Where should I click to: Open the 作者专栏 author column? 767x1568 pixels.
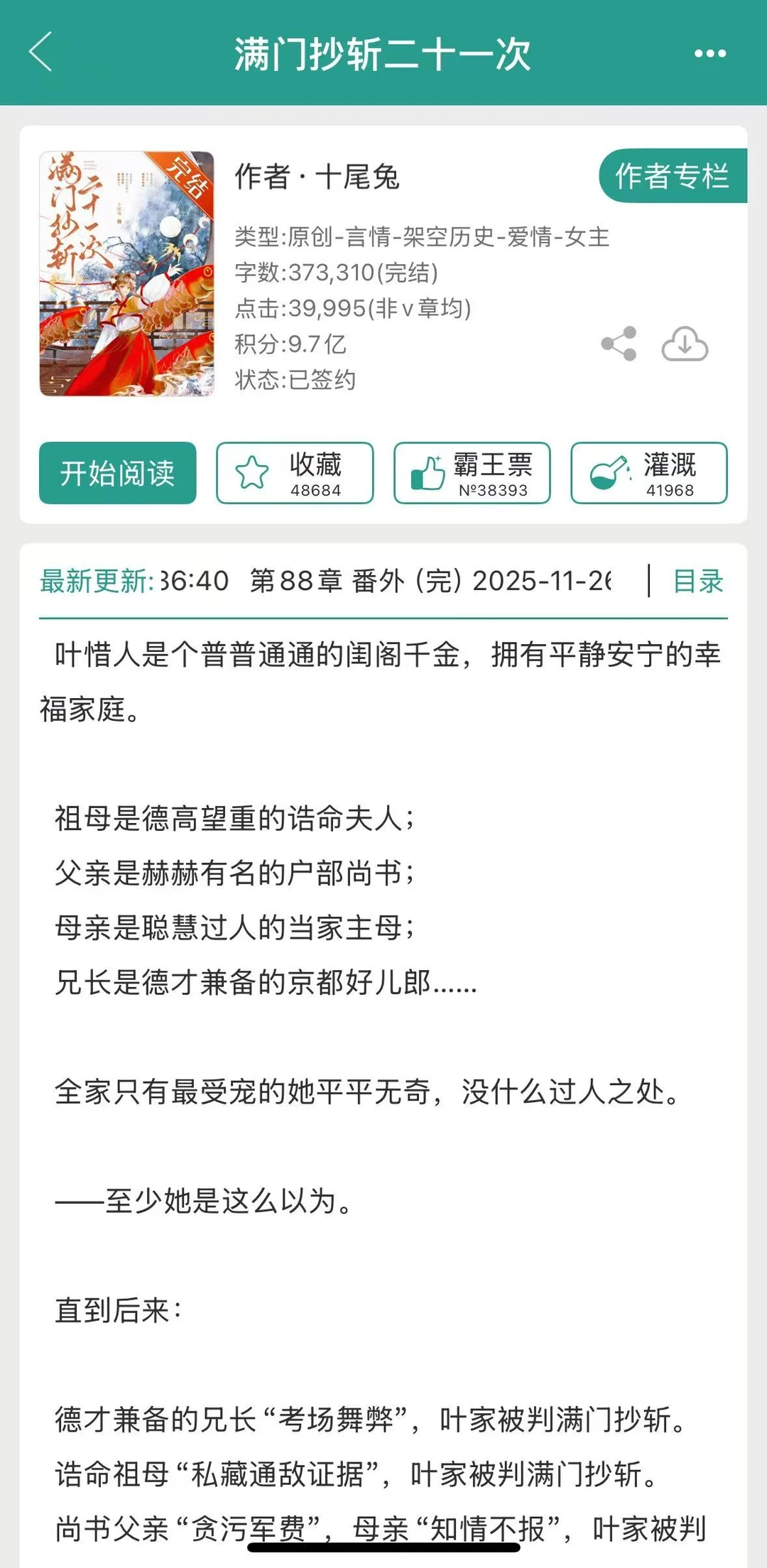tap(673, 177)
